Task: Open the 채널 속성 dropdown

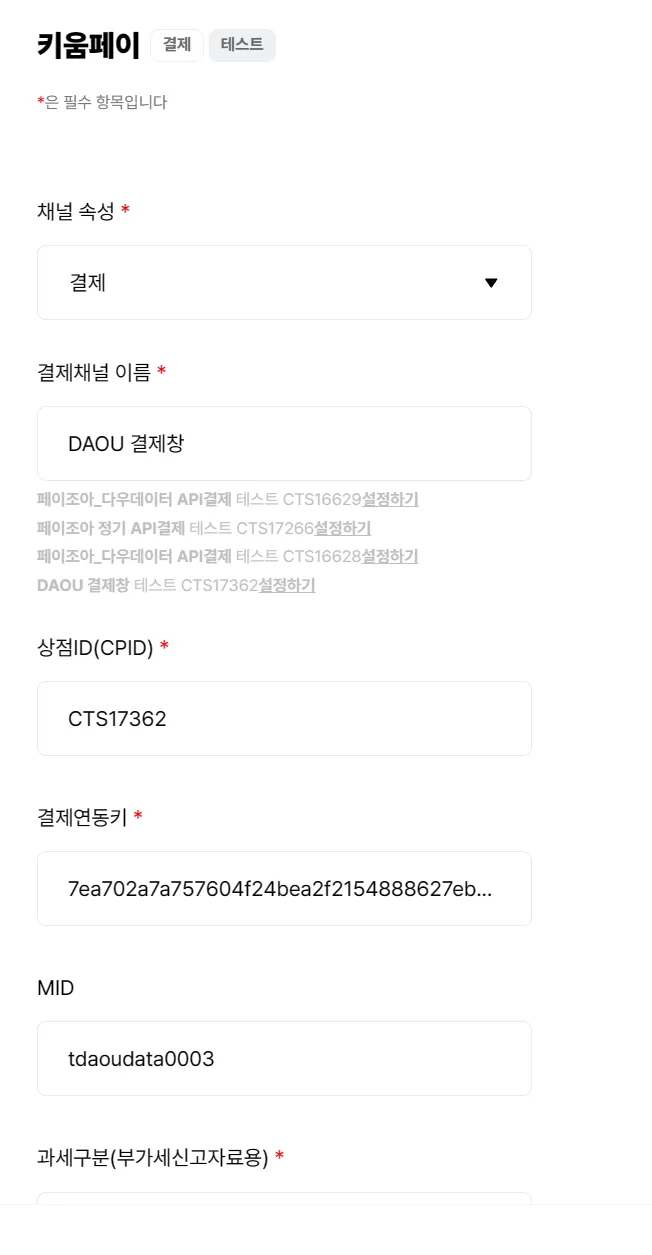Action: (284, 283)
